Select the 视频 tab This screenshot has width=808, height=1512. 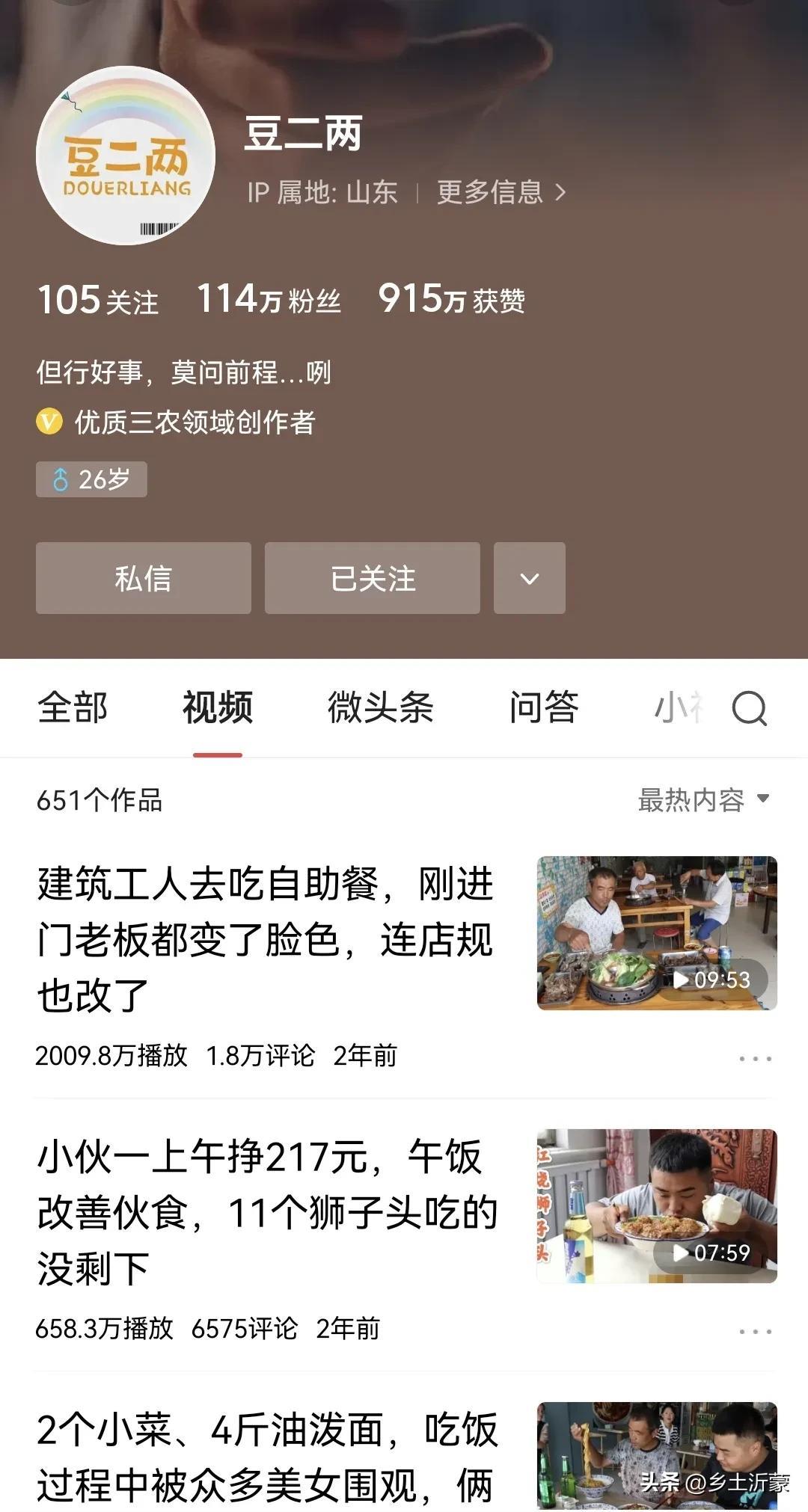pyautogui.click(x=218, y=707)
